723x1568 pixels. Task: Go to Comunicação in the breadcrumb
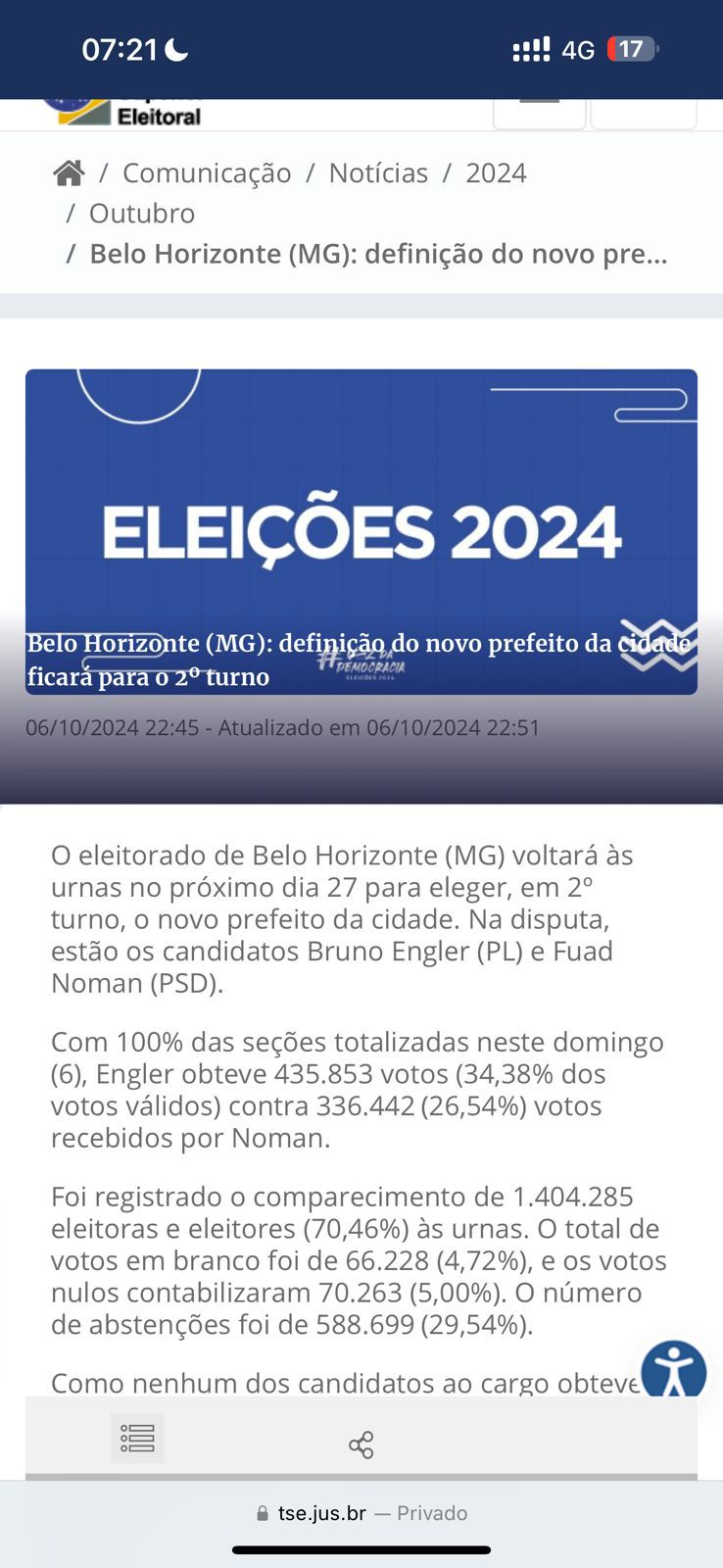pos(207,173)
